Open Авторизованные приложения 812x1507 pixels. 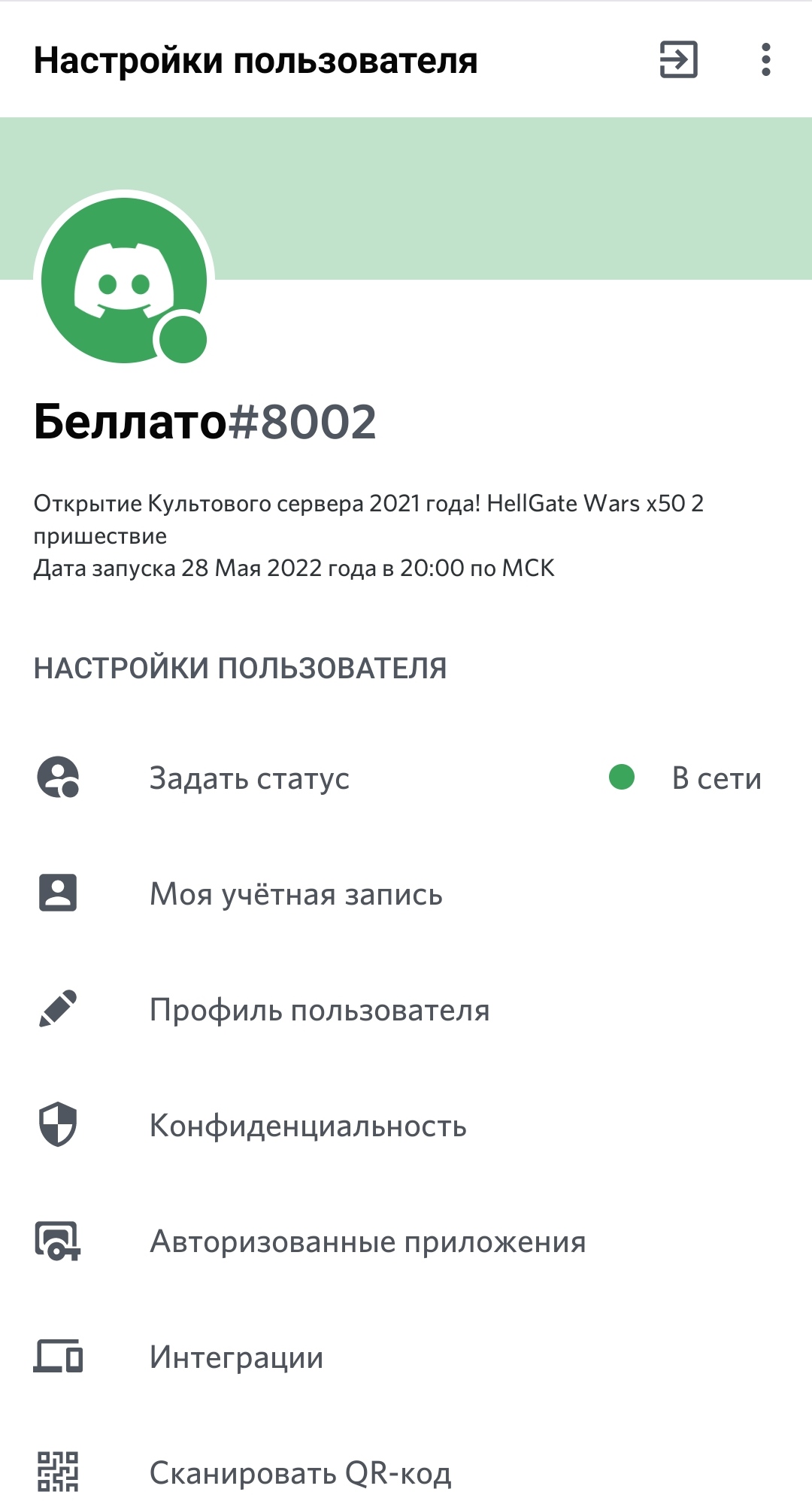pyautogui.click(x=406, y=1241)
